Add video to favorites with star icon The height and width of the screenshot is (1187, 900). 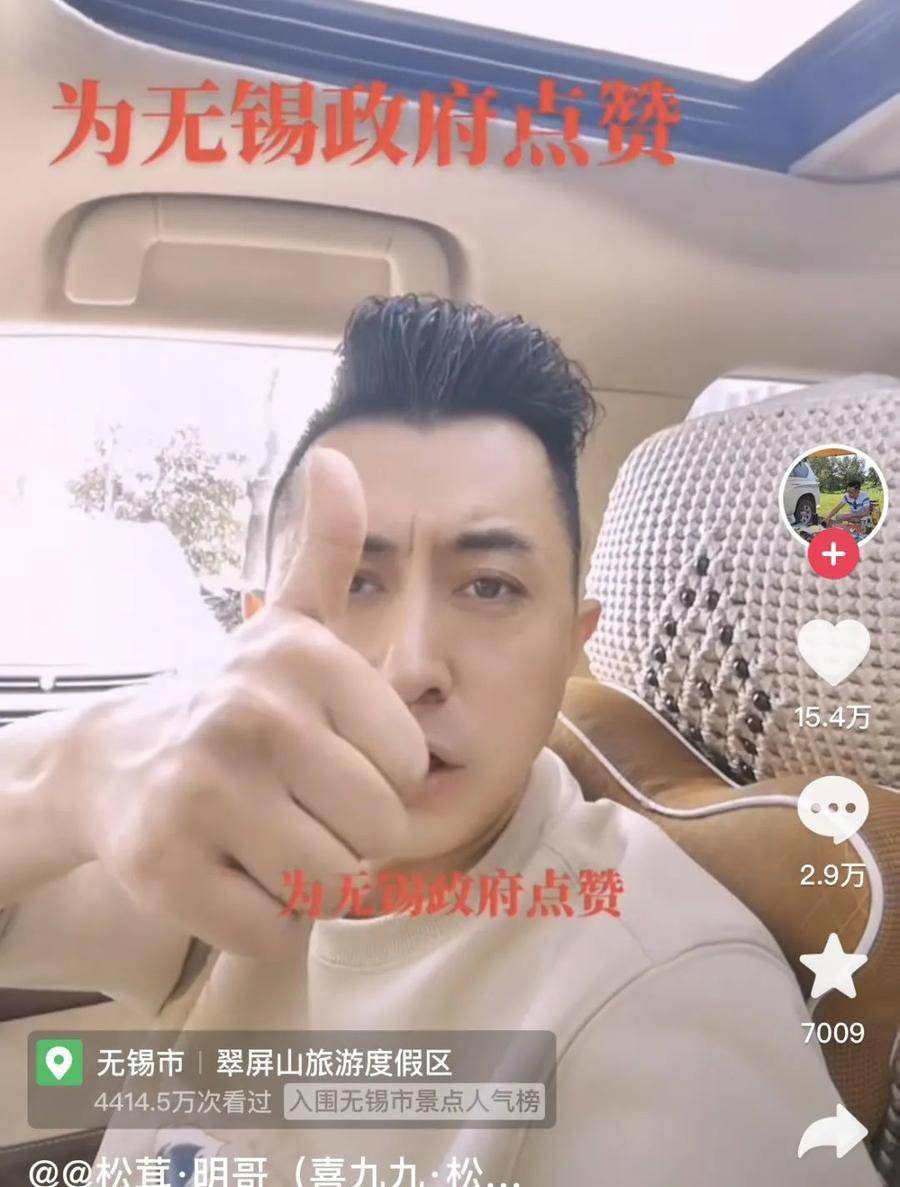(833, 968)
